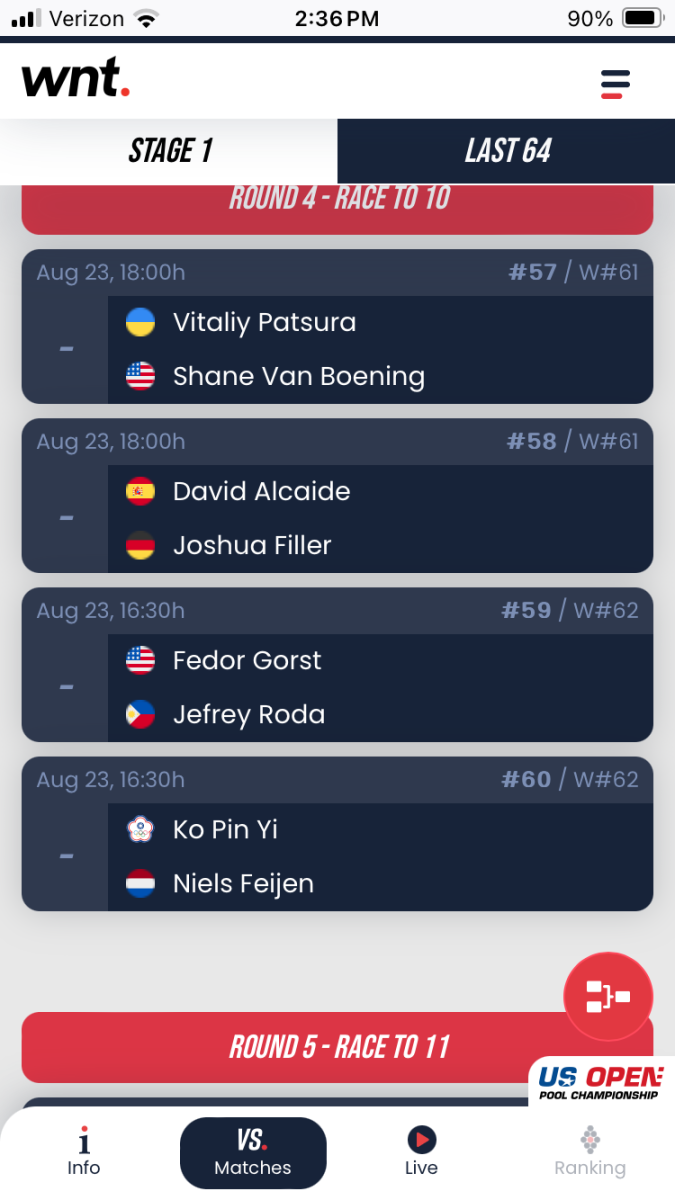Switch to the Ranking tab
Image resolution: width=675 pixels, height=1200 pixels.
coord(590,1152)
